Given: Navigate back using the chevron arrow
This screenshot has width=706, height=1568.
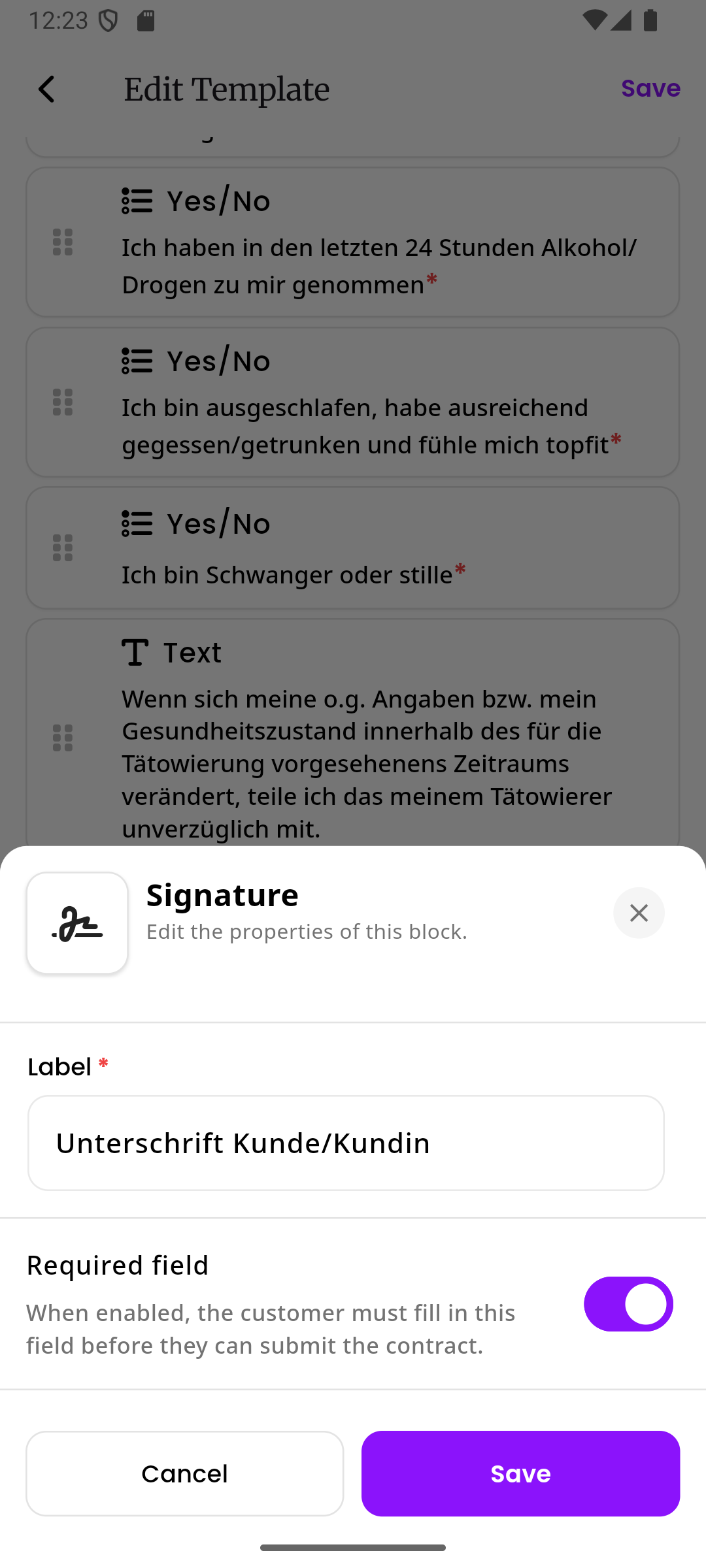Looking at the screenshot, I should tap(46, 88).
